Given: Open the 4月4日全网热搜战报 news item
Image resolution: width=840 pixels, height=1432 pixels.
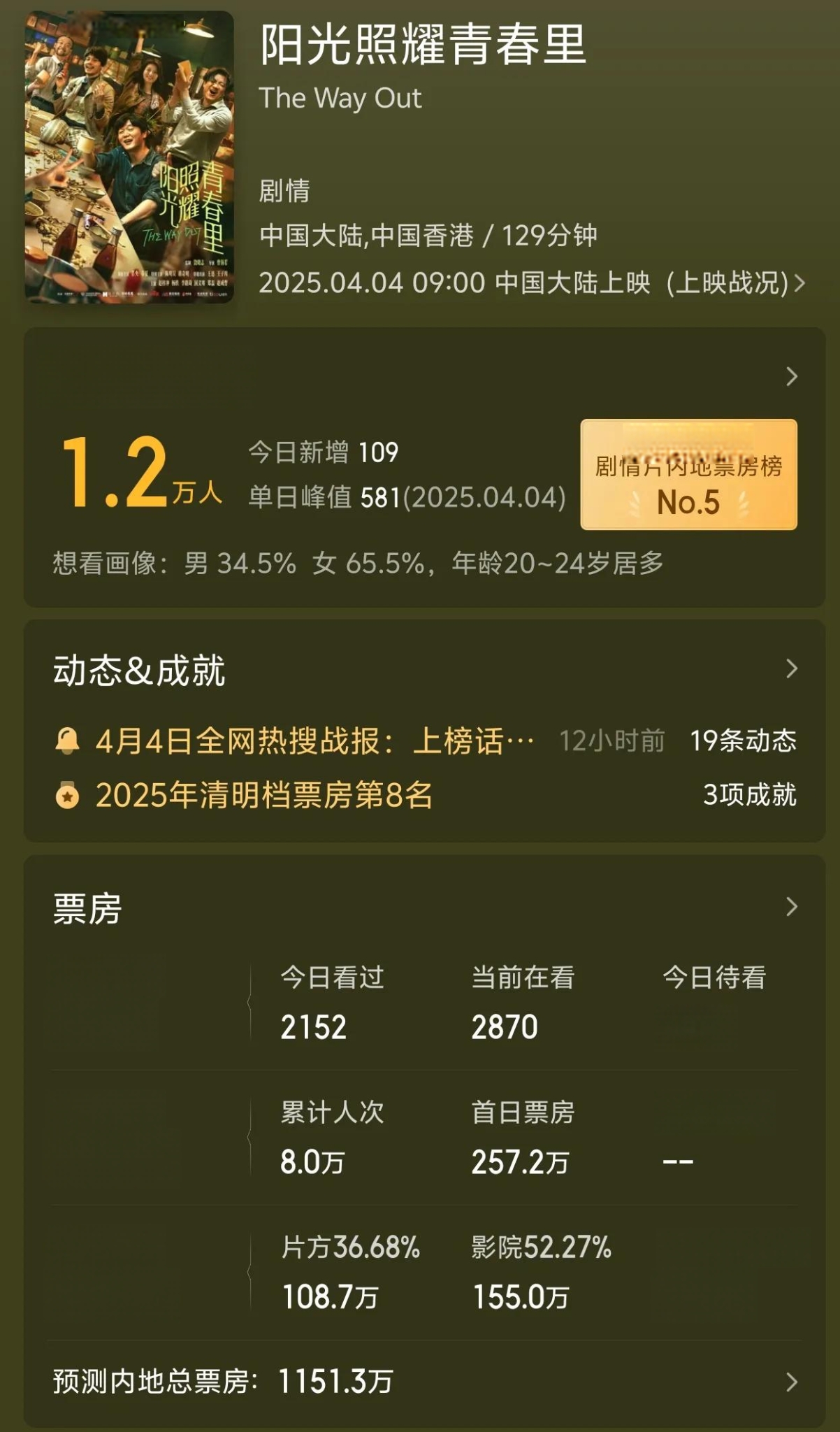Looking at the screenshot, I should (x=314, y=741).
